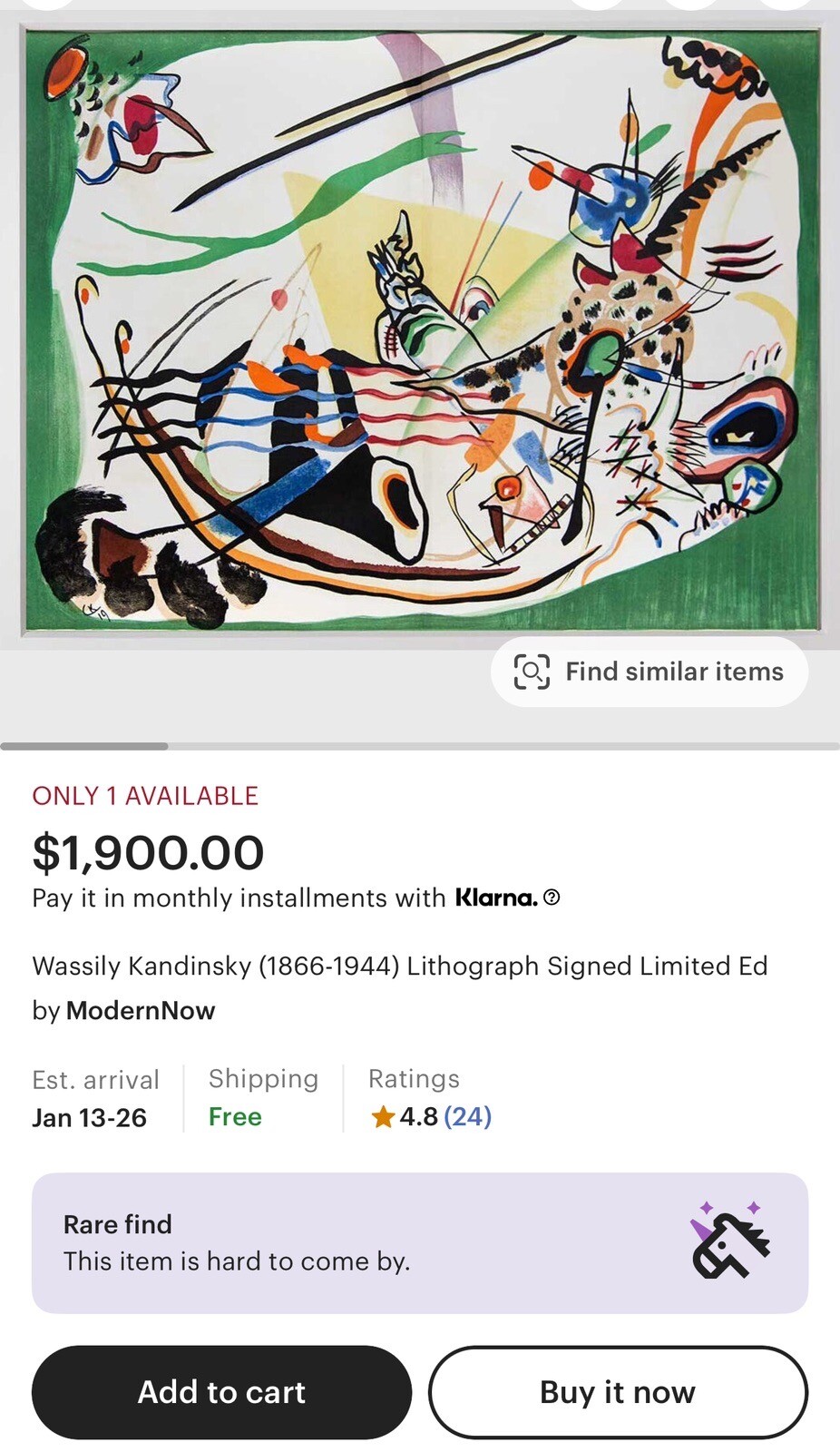Screen dimensions: 840x1452
Task: Open the Klarna info question mark
Action: point(552,898)
